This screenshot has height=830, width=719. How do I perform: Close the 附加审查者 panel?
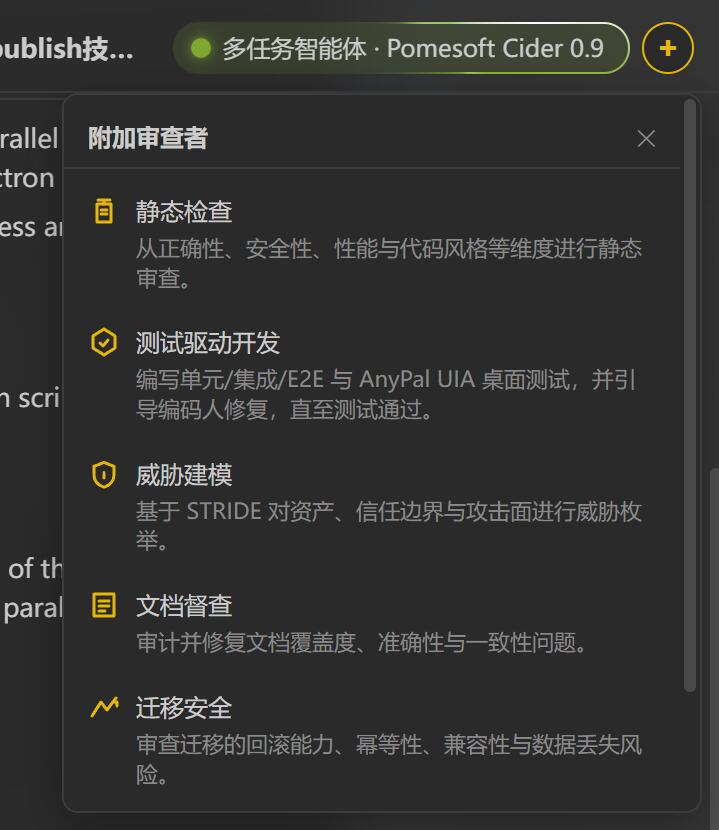click(646, 139)
